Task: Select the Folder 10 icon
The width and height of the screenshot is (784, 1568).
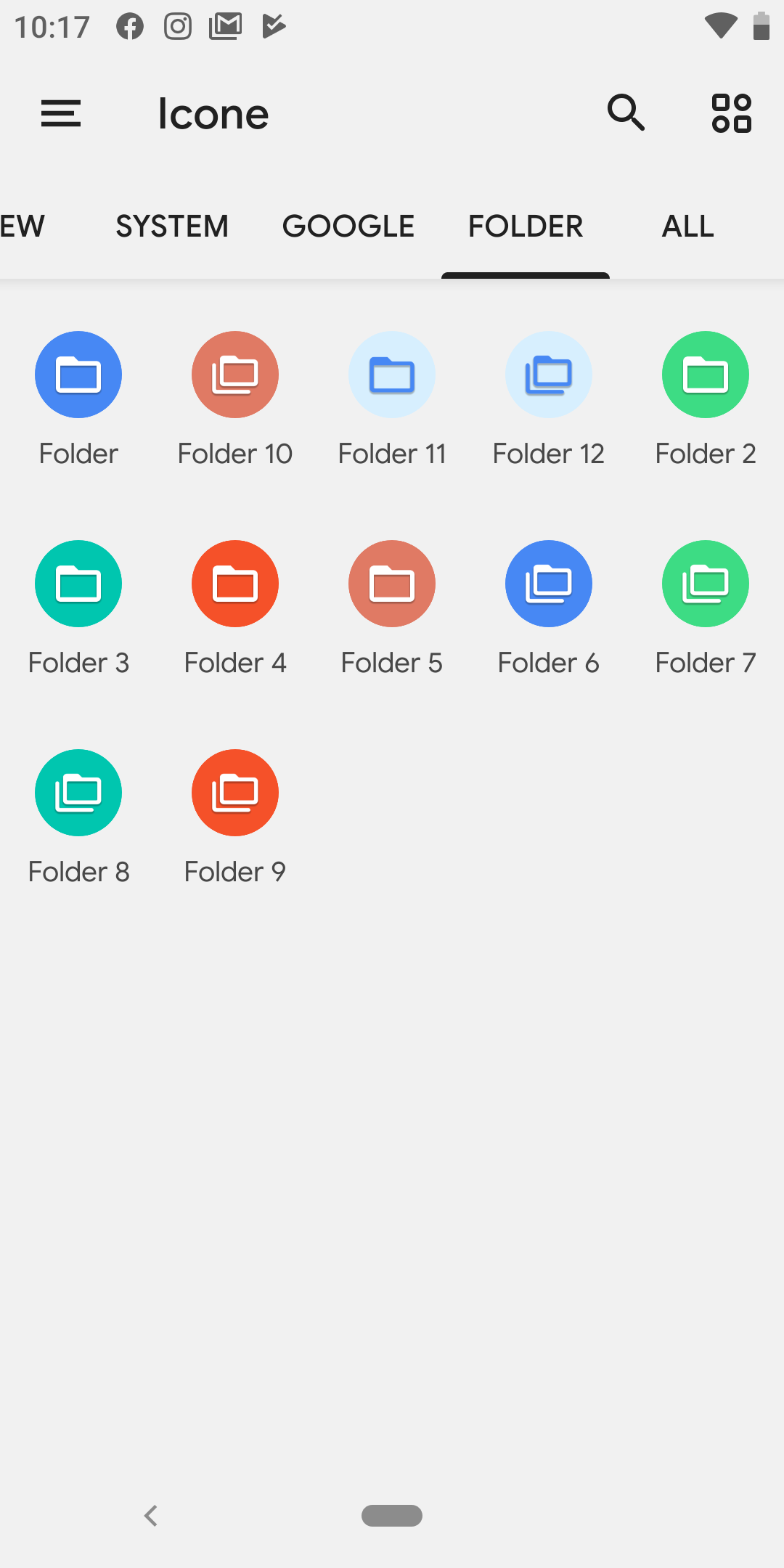Action: (235, 375)
